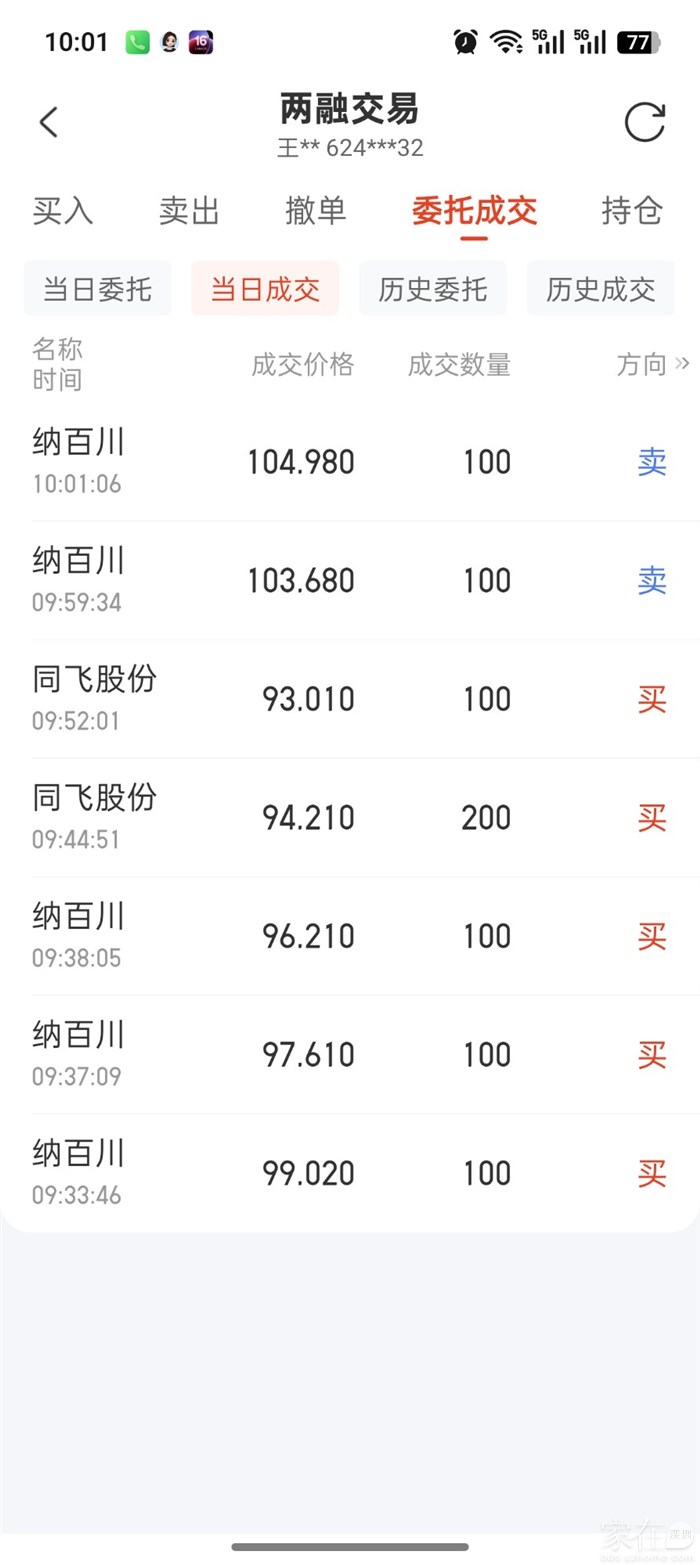700x1565 pixels.
Task: Switch to the 买入 tab
Action: coord(63,211)
